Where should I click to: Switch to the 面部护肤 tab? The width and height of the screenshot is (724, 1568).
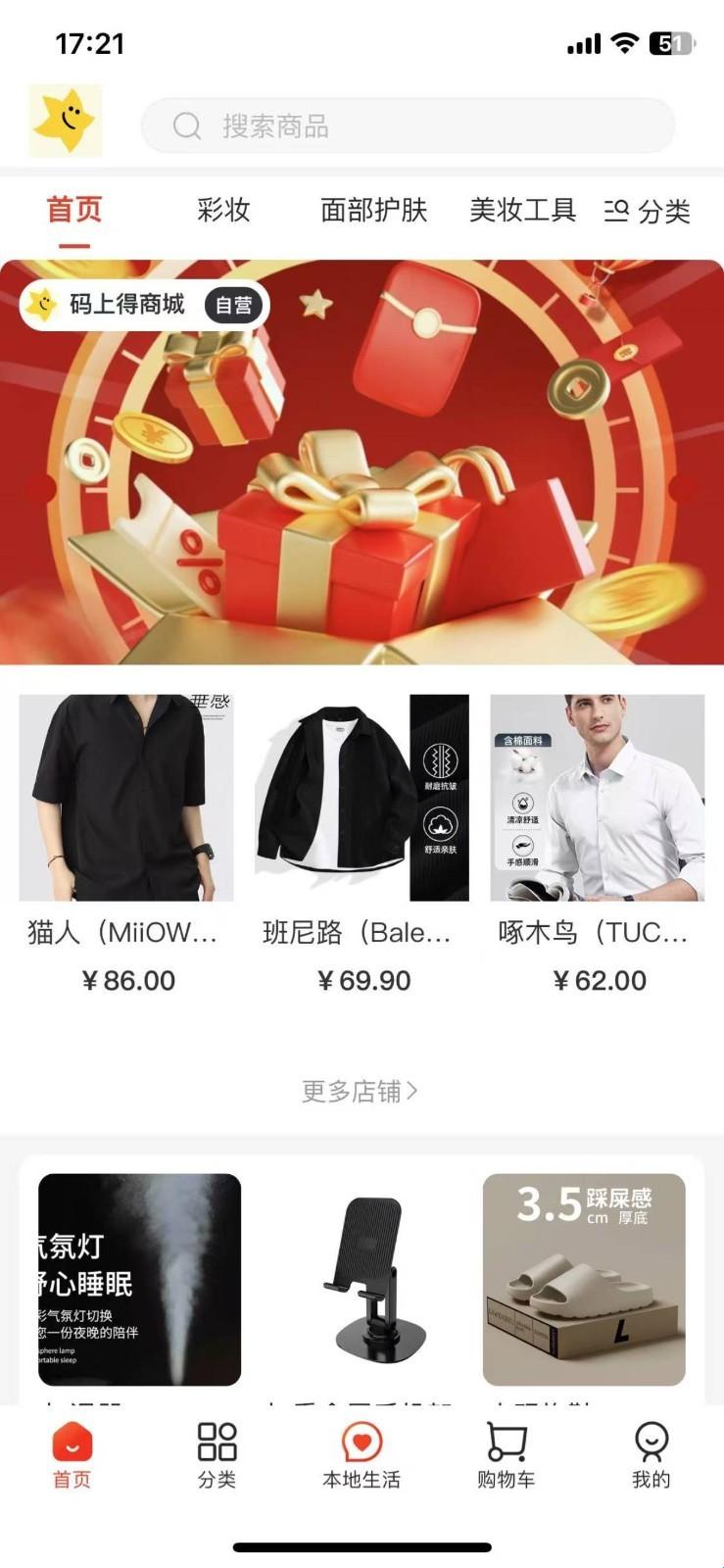(x=373, y=210)
